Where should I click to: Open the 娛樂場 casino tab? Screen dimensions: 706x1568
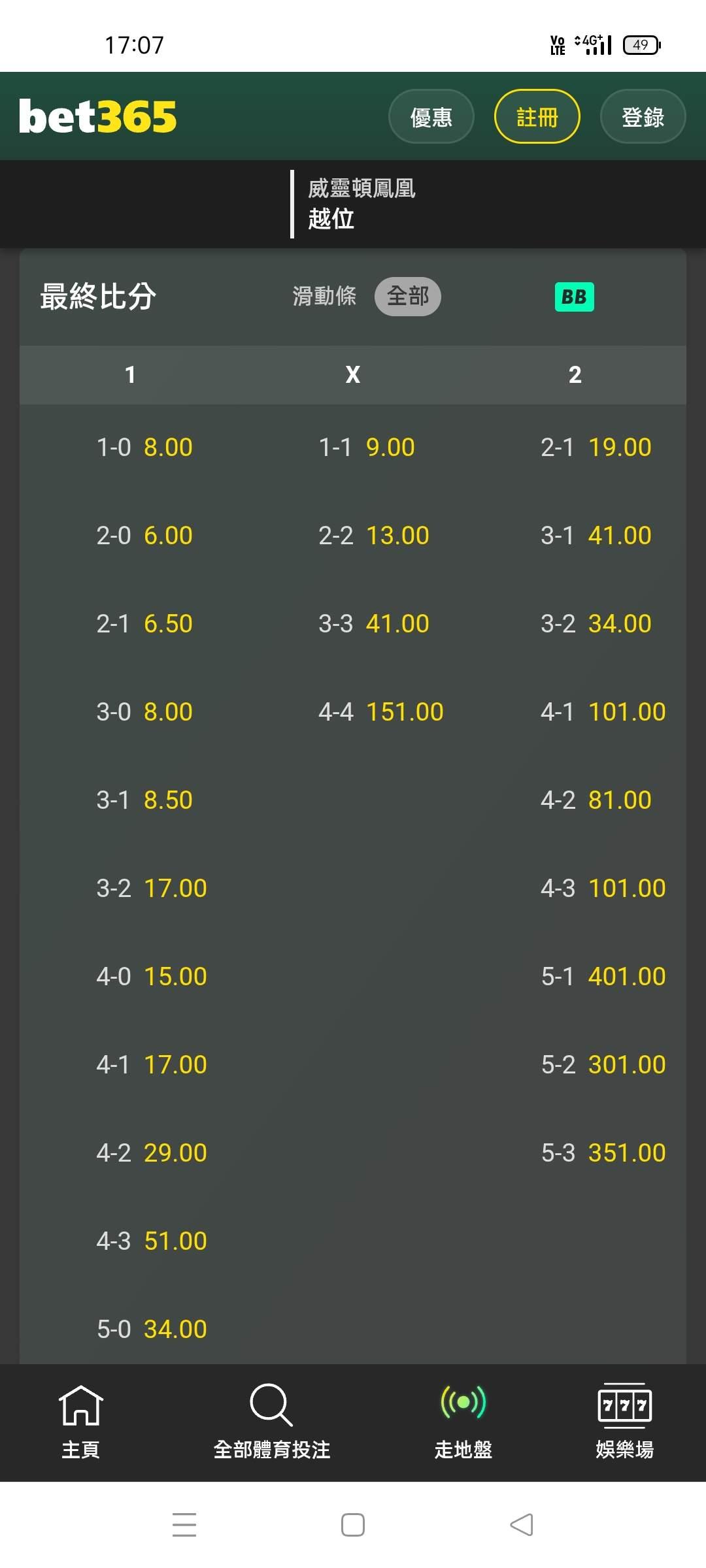pos(625,1422)
